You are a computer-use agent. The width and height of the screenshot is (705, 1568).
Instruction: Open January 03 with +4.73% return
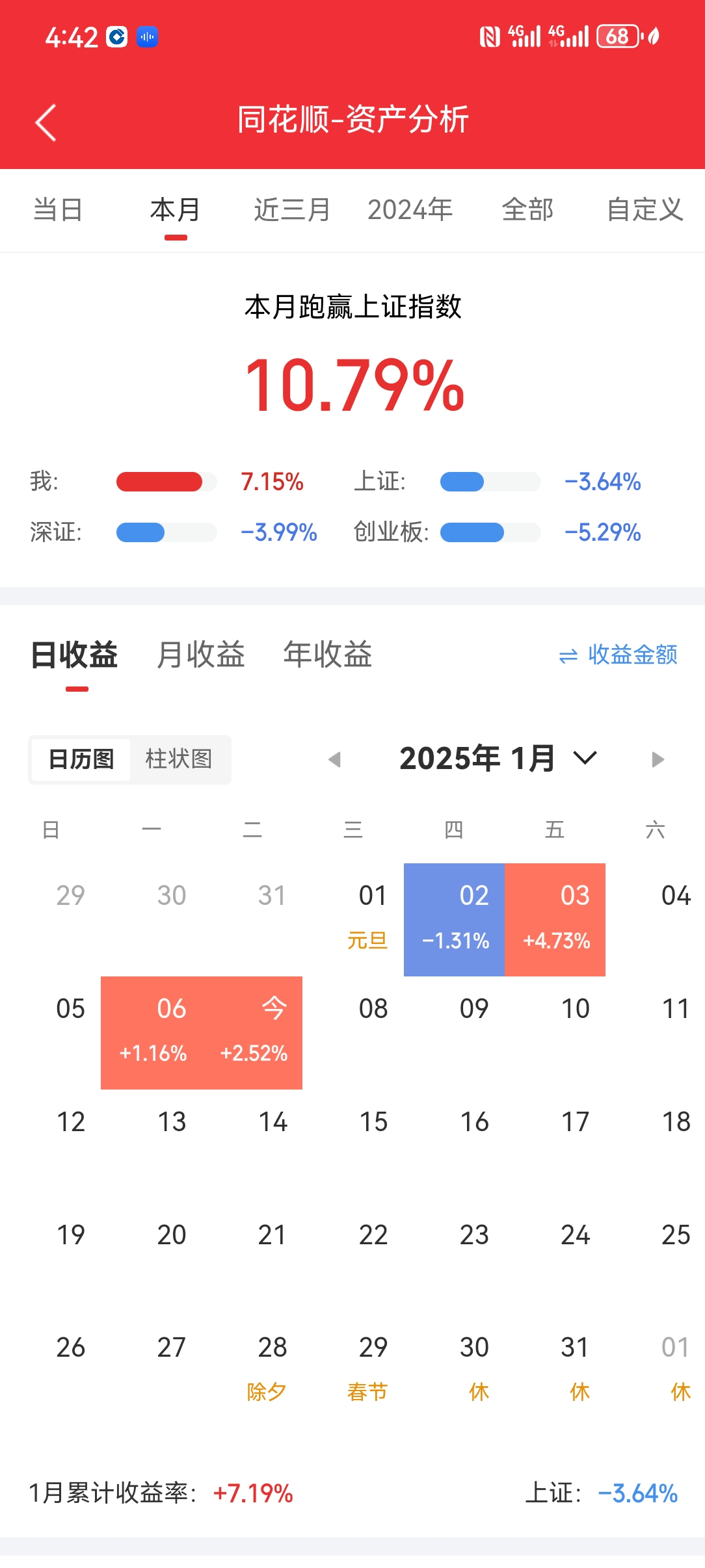click(x=555, y=919)
